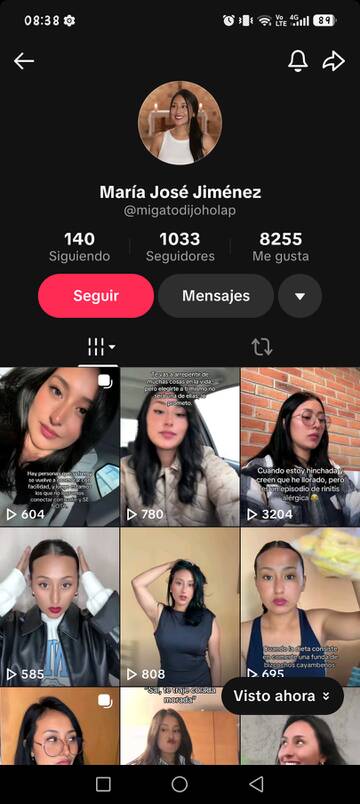Viewport: 360px width, 804px height.
Task: View the 1033 Seguidores list
Action: pyautogui.click(x=180, y=247)
